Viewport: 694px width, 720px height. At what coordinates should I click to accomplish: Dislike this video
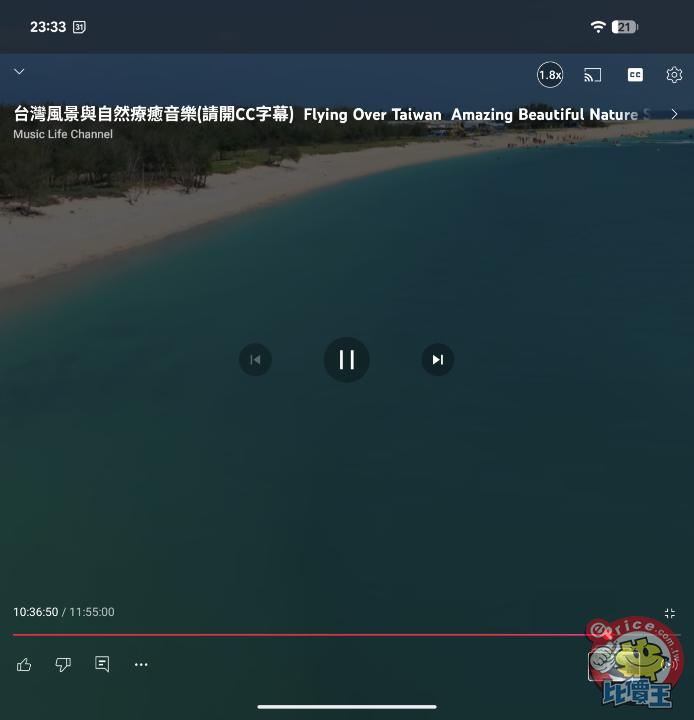(x=63, y=664)
